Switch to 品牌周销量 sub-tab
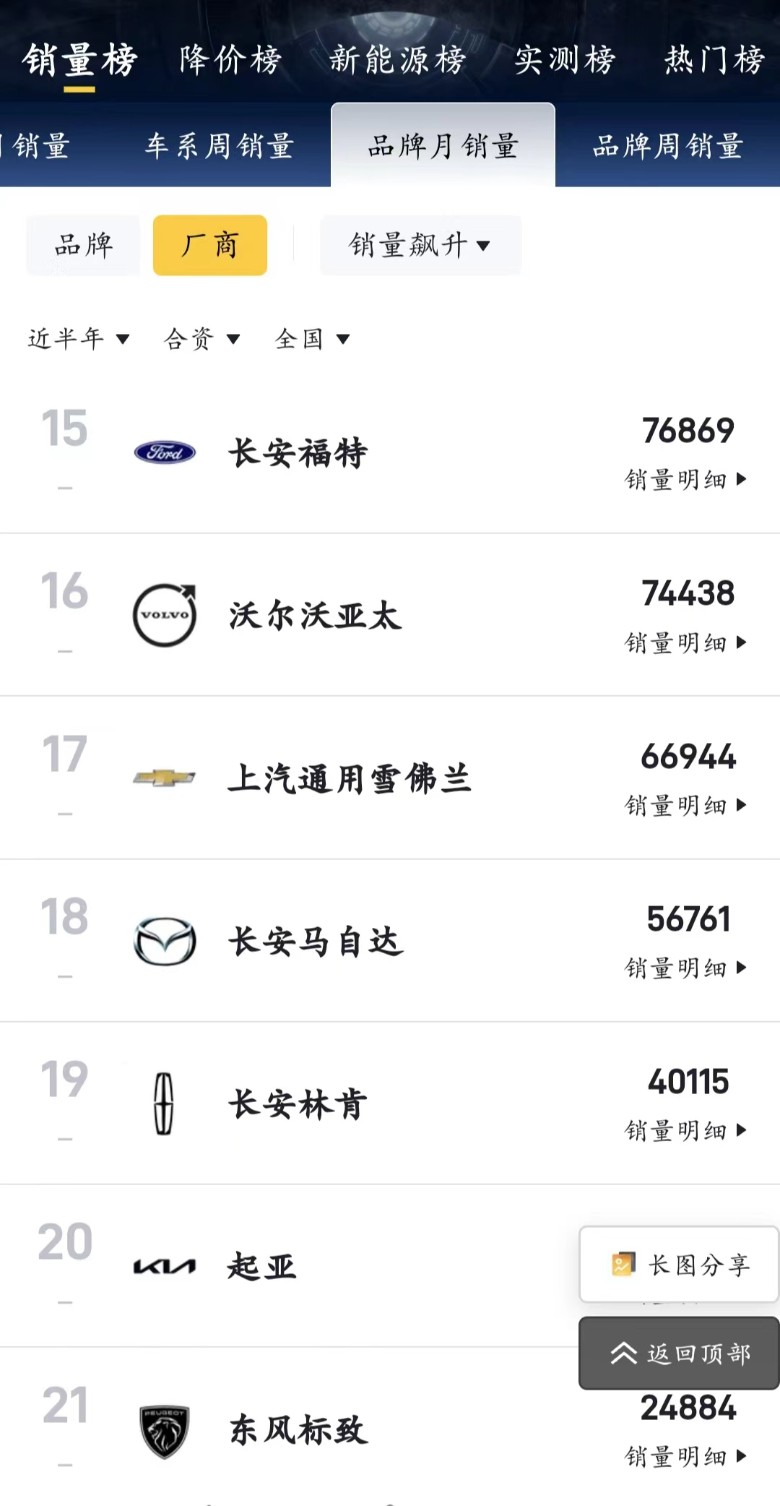 pos(667,146)
